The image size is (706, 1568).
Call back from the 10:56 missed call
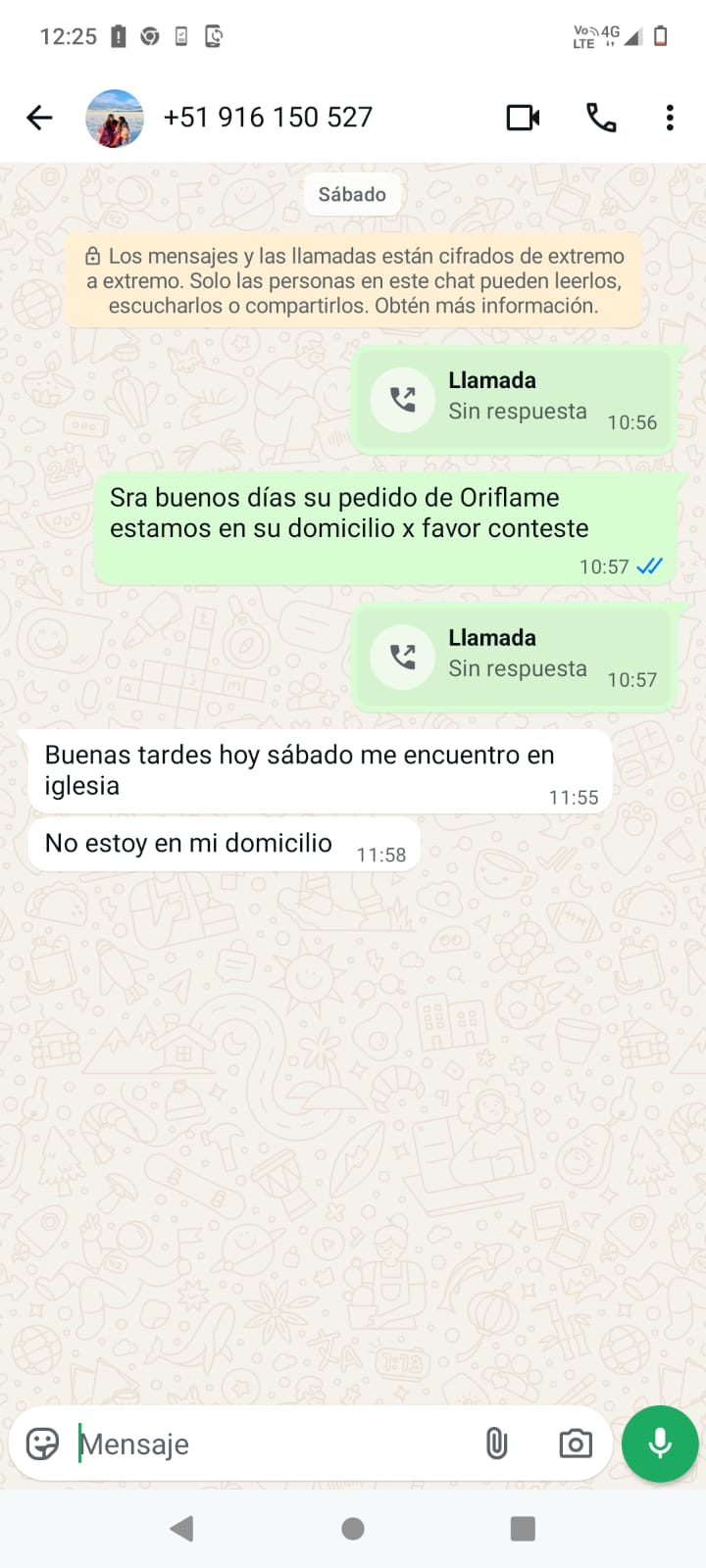point(403,400)
